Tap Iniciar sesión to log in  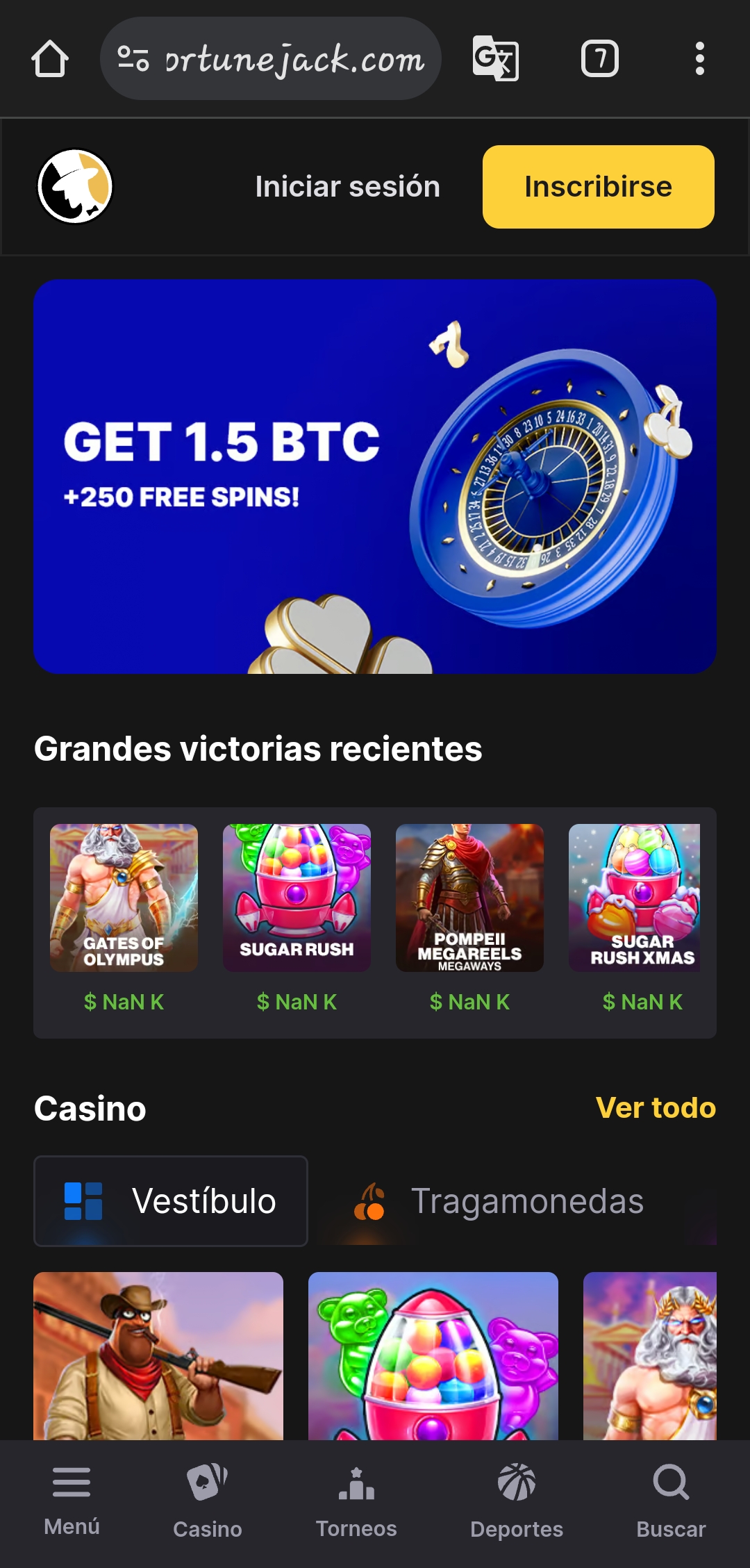347,187
